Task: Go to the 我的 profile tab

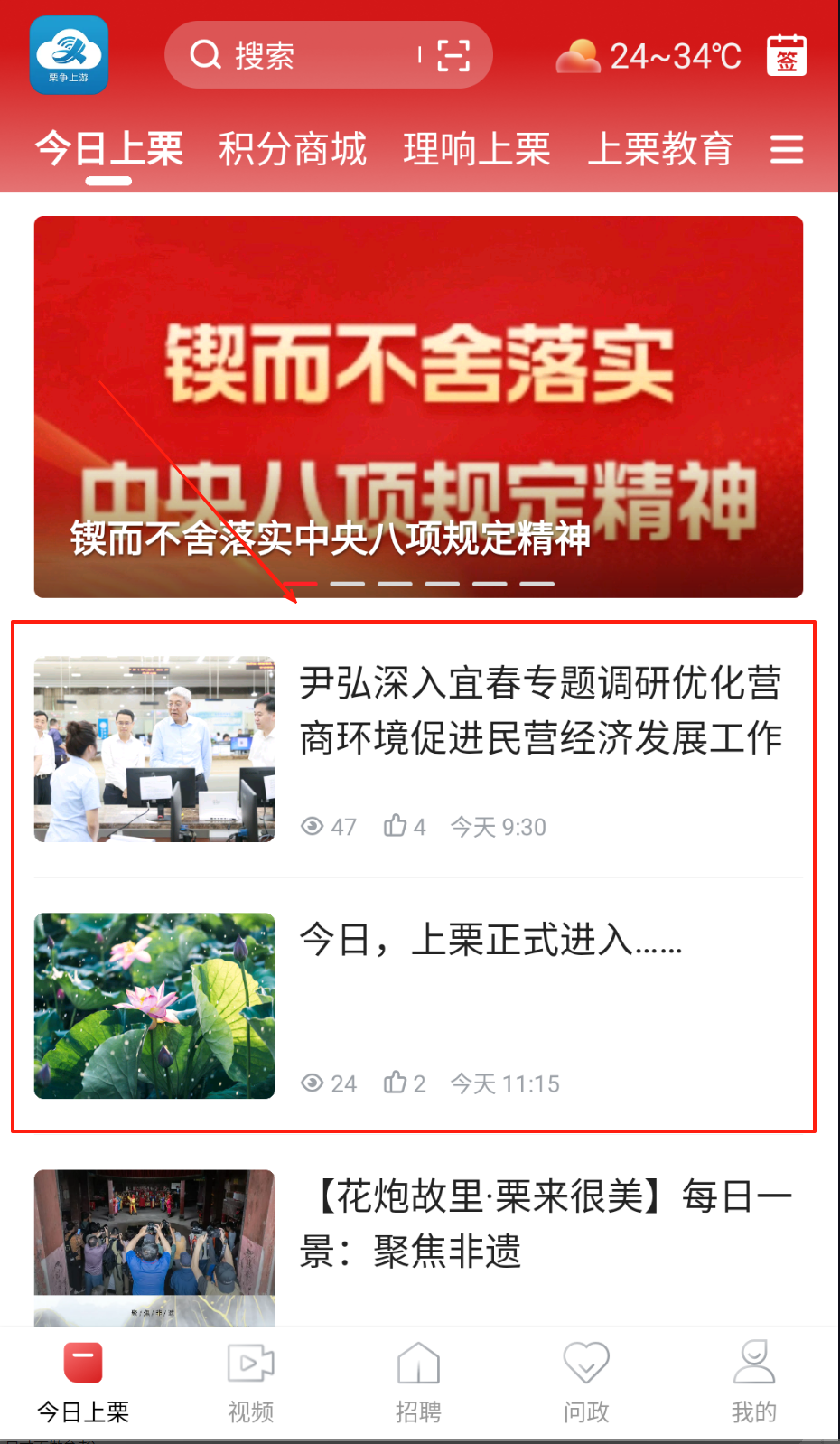Action: pos(753,1383)
